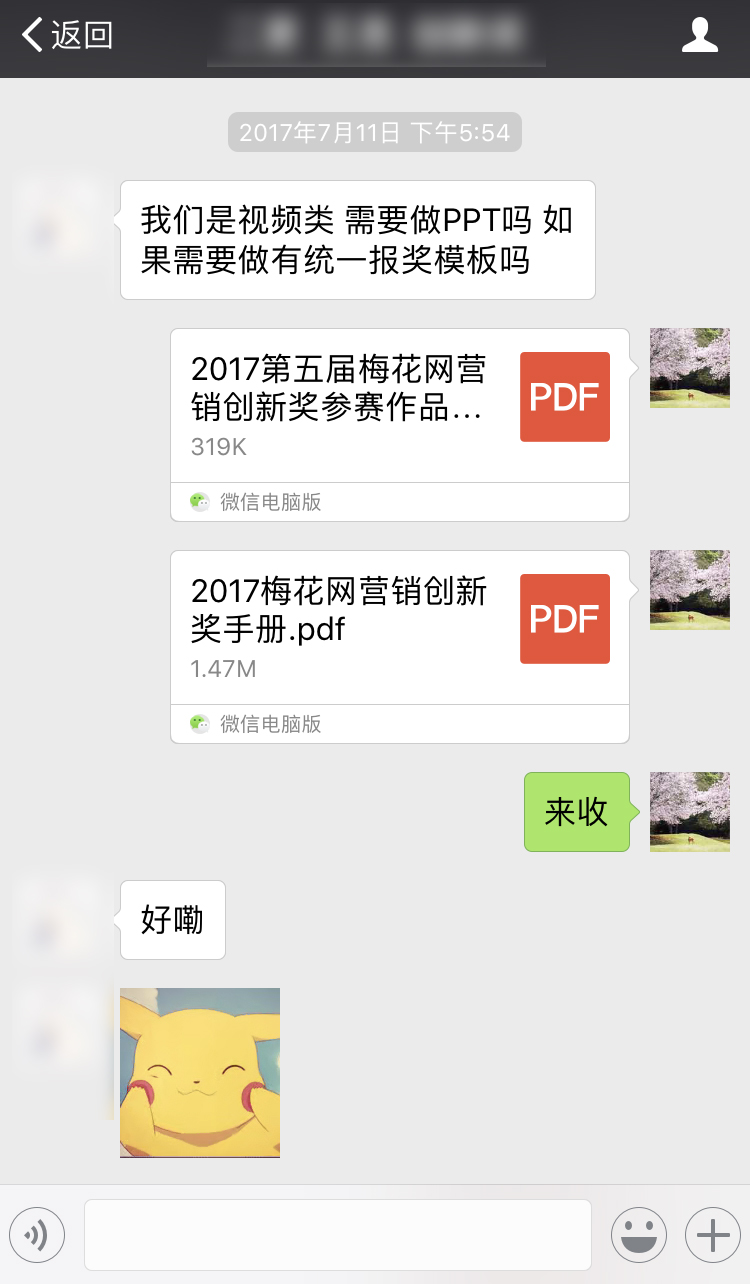This screenshot has width=750, height=1284.
Task: Focus the message text field
Action: point(337,1235)
